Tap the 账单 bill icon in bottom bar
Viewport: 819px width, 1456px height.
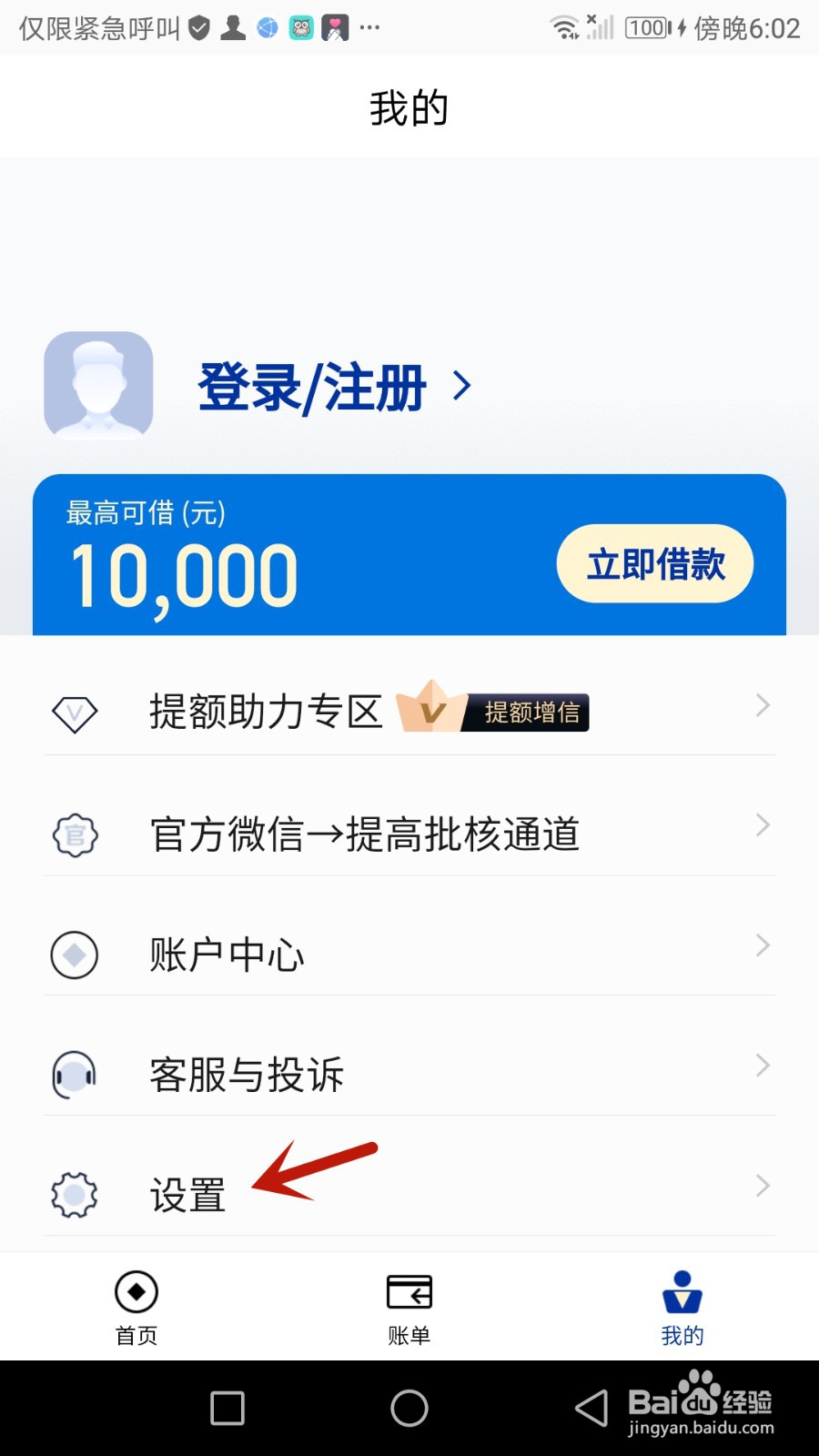[x=408, y=1290]
